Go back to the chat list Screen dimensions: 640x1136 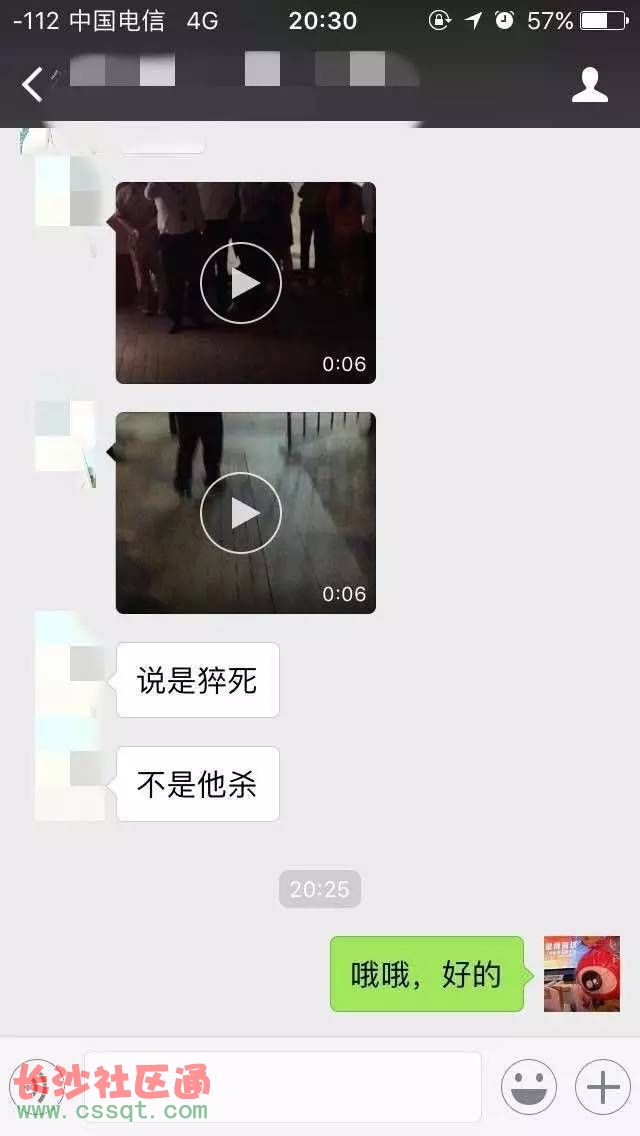point(33,85)
